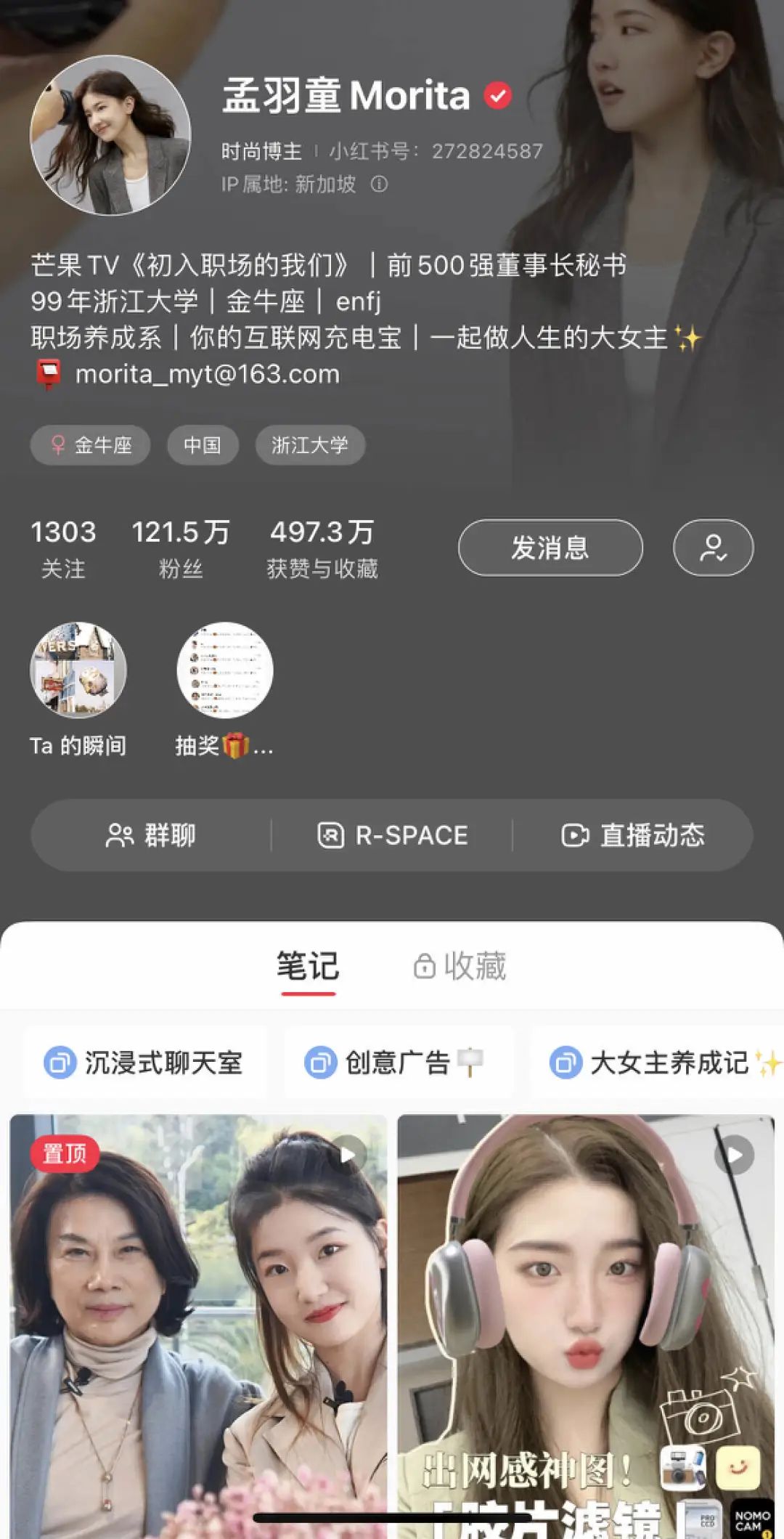The image size is (784, 1539).
Task: Tap the 金牛座 tag chip
Action: [x=90, y=444]
